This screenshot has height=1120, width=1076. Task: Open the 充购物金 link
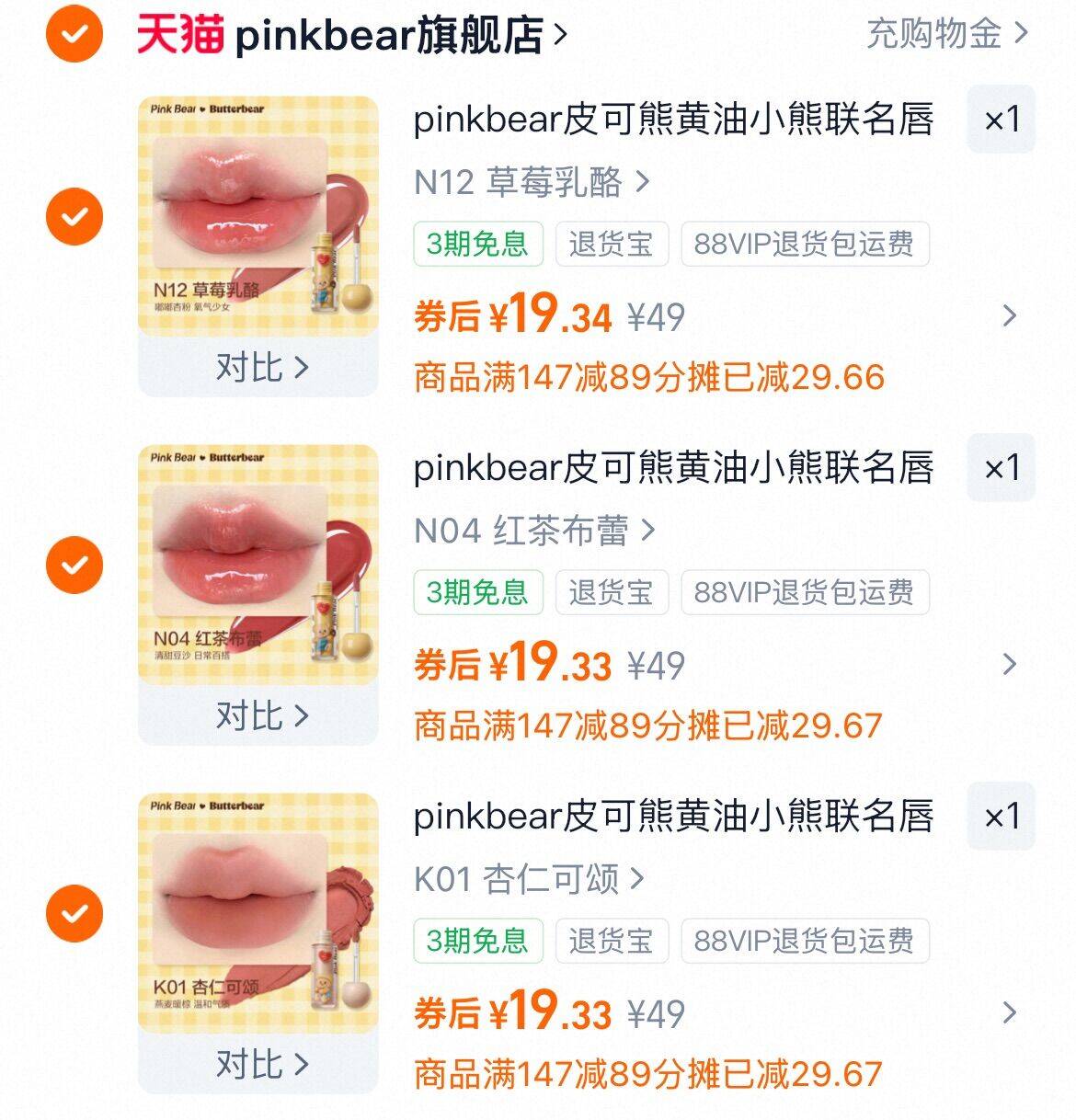(x=946, y=35)
